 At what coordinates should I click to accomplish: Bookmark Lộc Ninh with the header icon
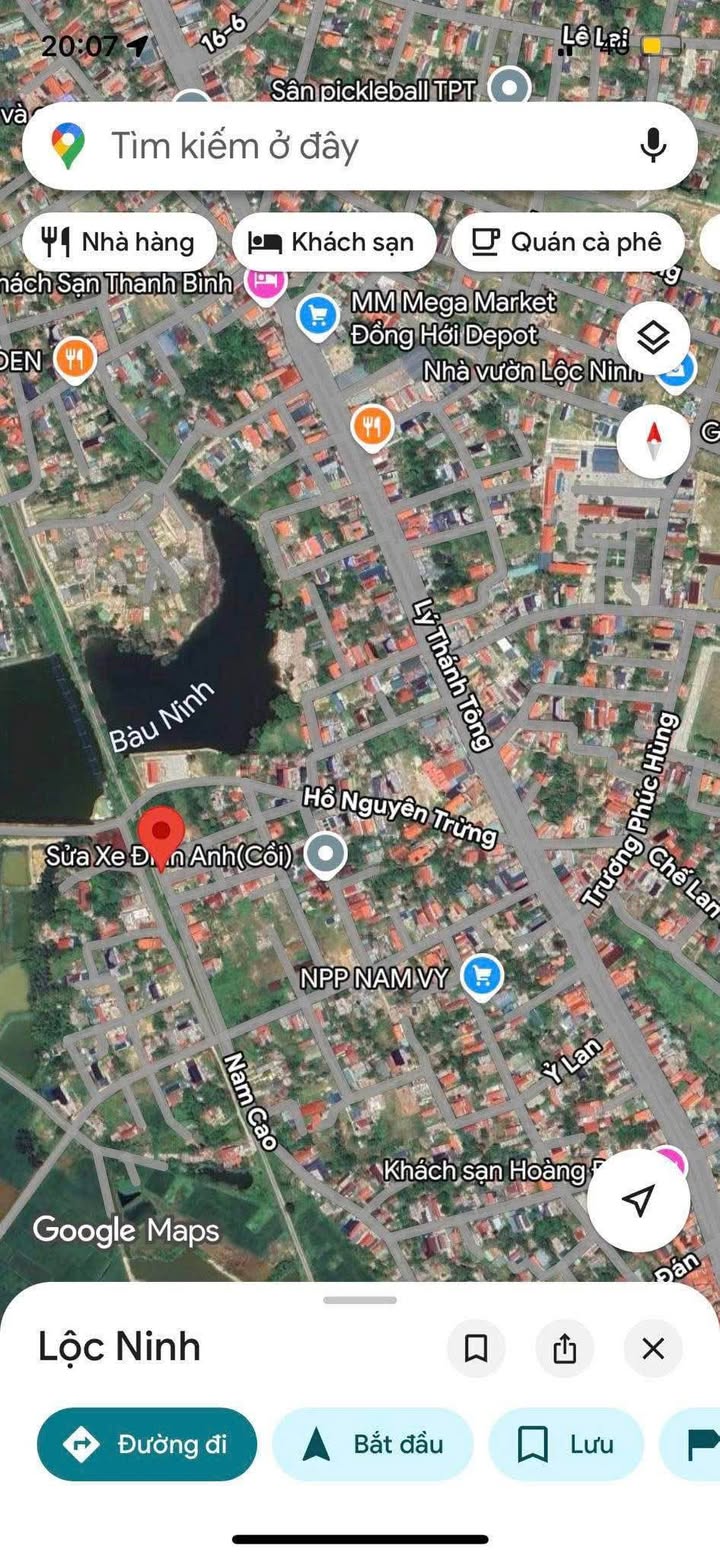[476, 1348]
